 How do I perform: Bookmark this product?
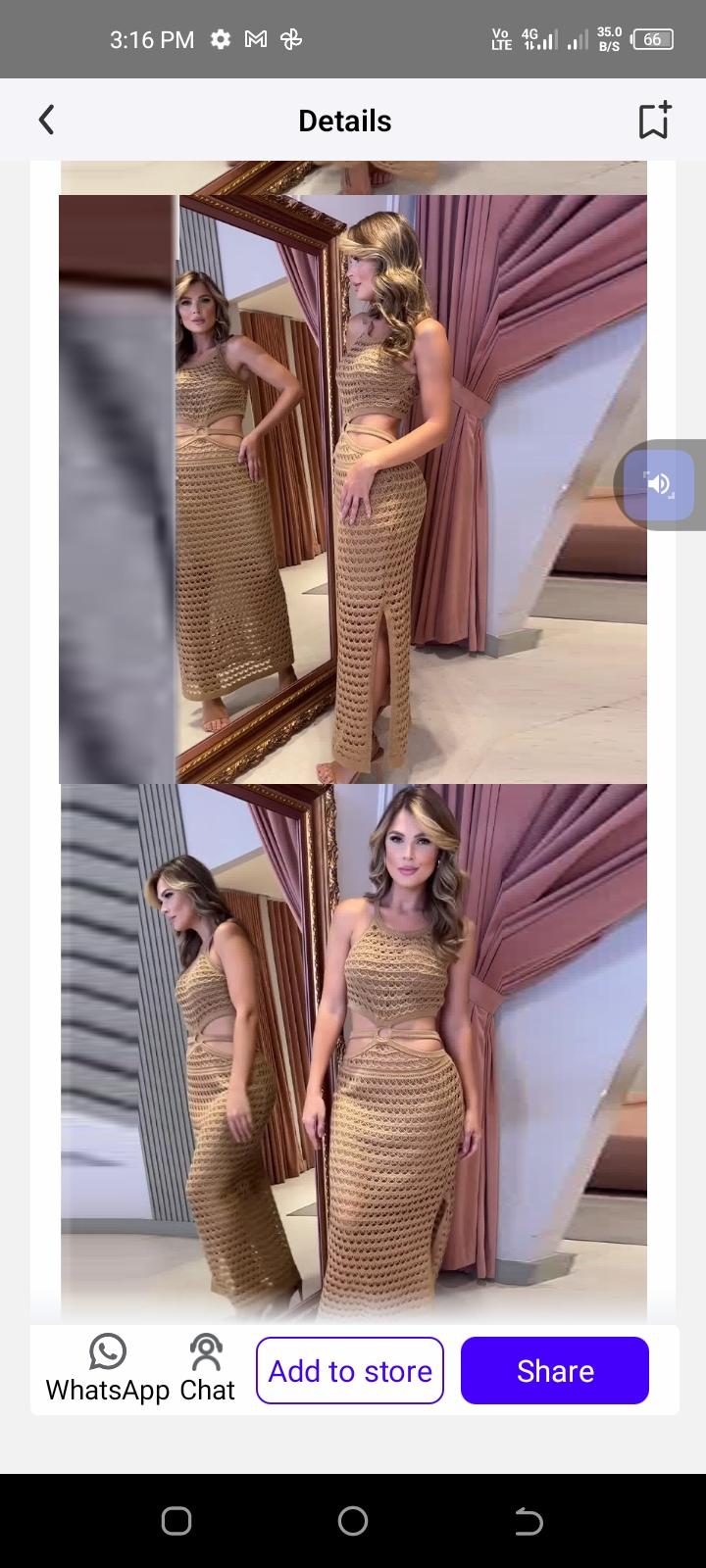(654, 121)
